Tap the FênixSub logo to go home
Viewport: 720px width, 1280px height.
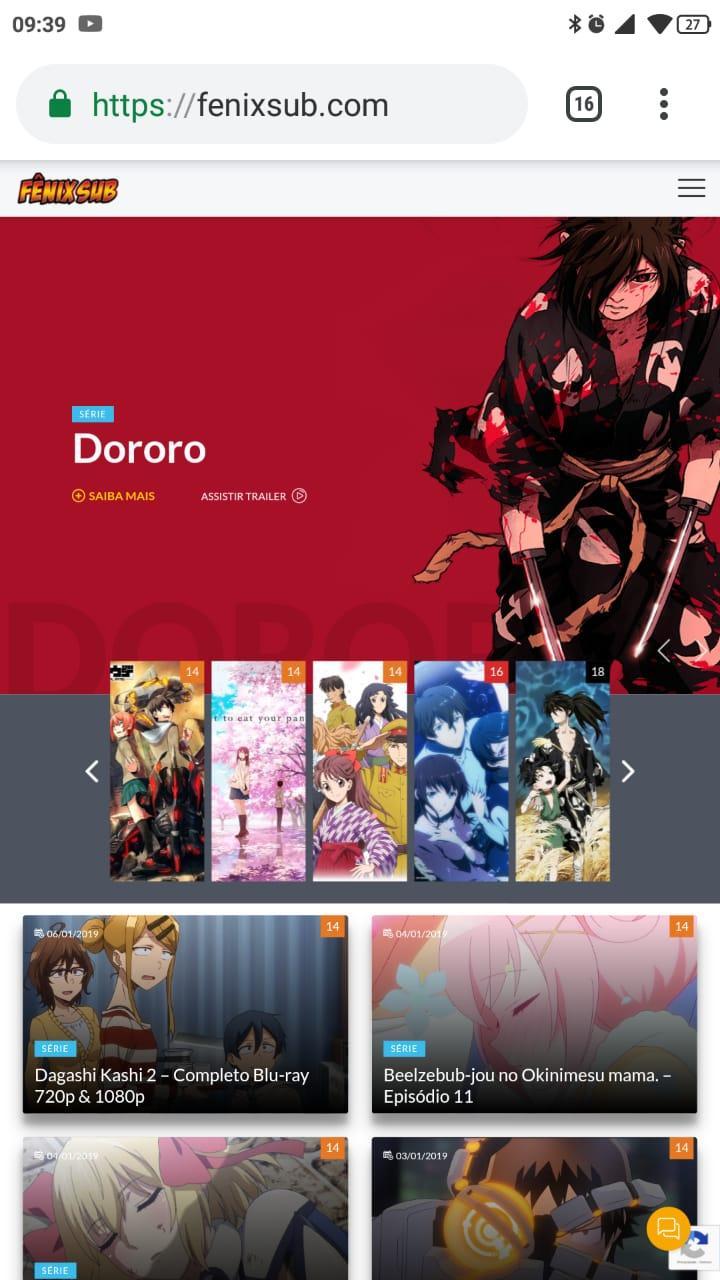coord(68,189)
